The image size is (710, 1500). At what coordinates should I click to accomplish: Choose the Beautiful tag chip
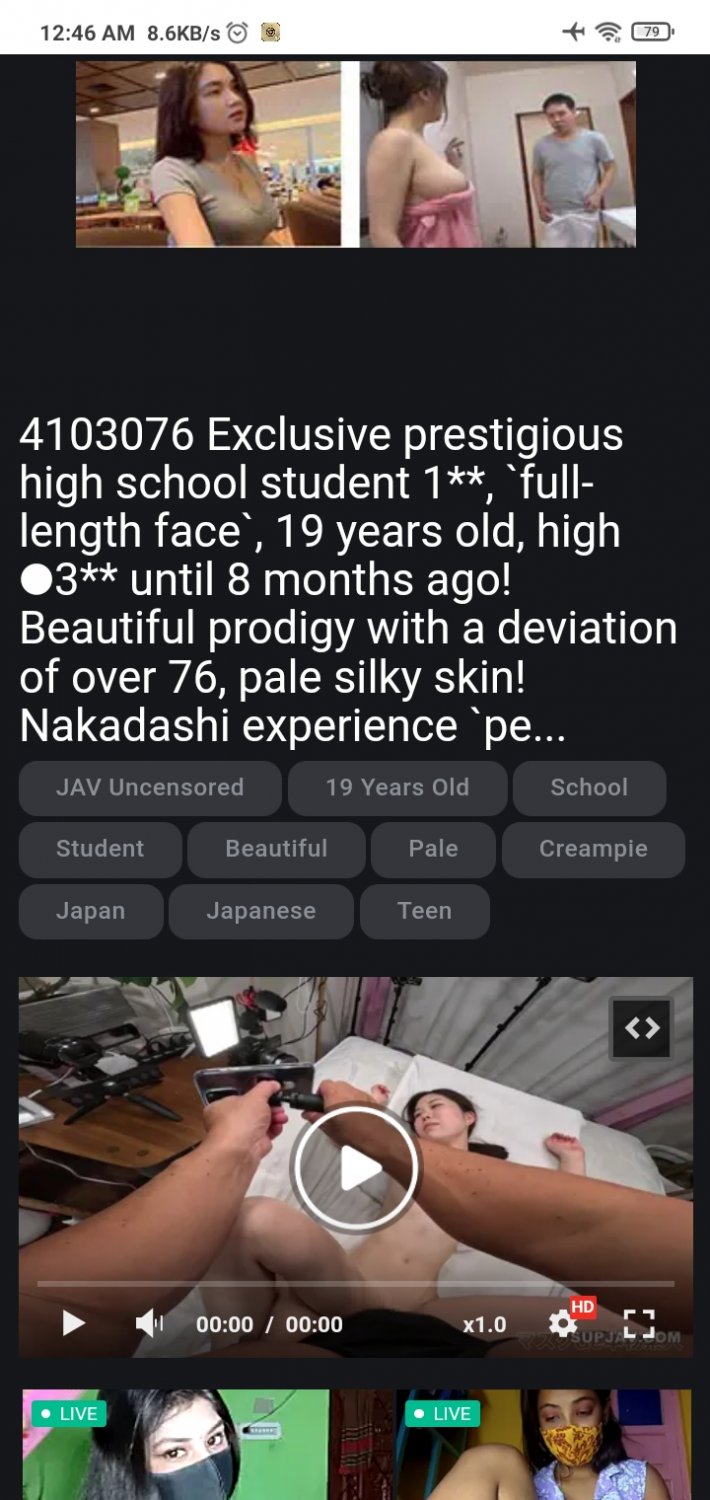tap(276, 849)
